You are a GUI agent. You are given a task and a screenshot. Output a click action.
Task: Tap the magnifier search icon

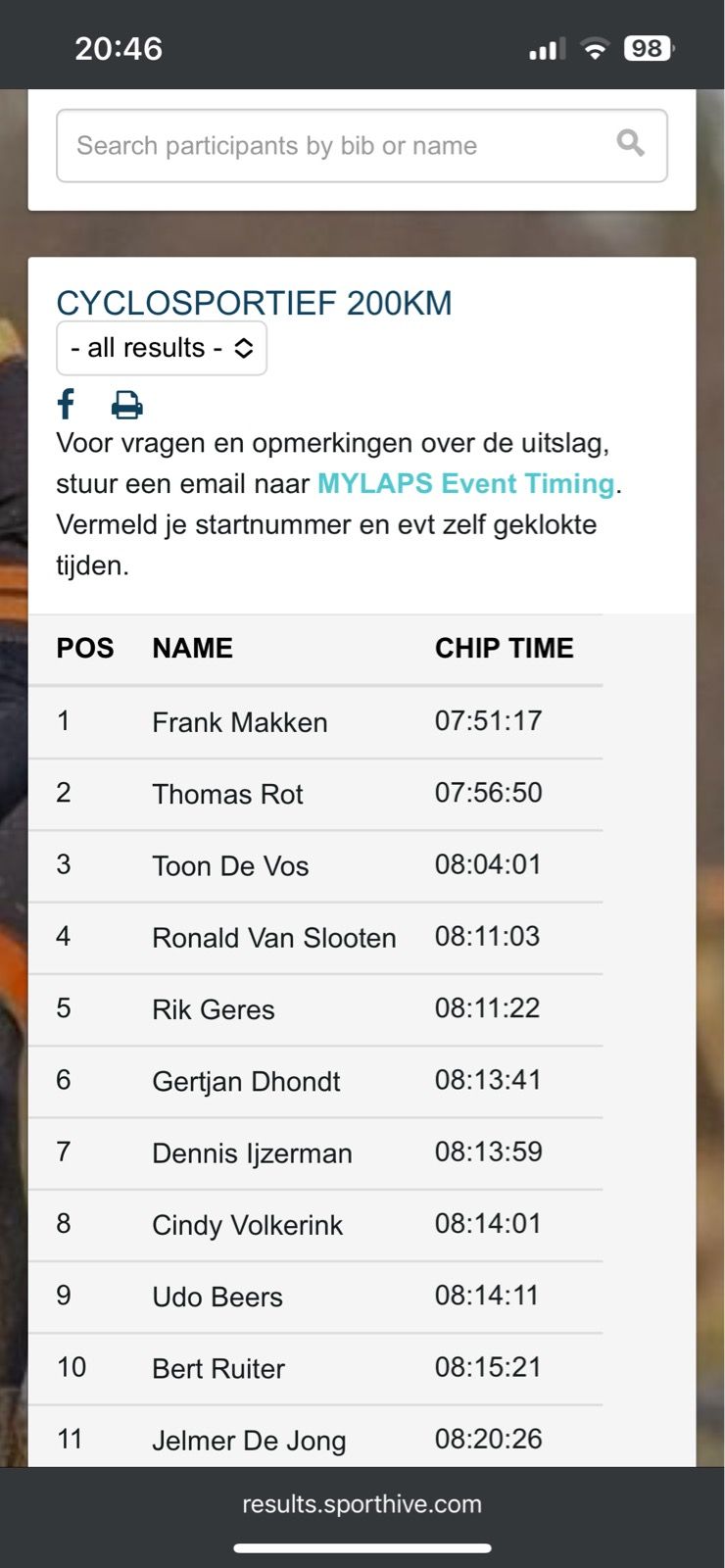click(631, 144)
